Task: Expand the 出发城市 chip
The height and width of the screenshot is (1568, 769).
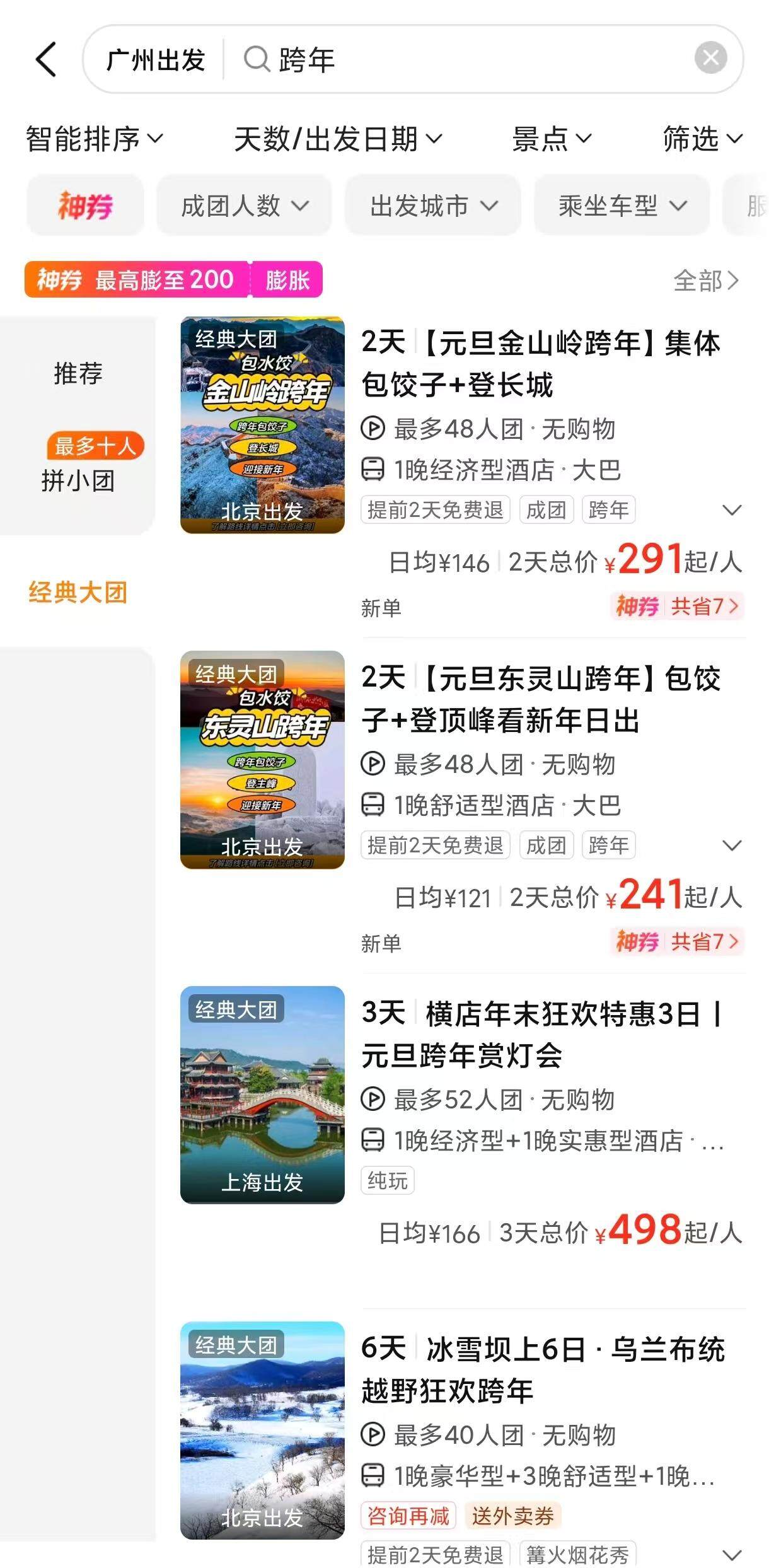Action: pos(434,206)
